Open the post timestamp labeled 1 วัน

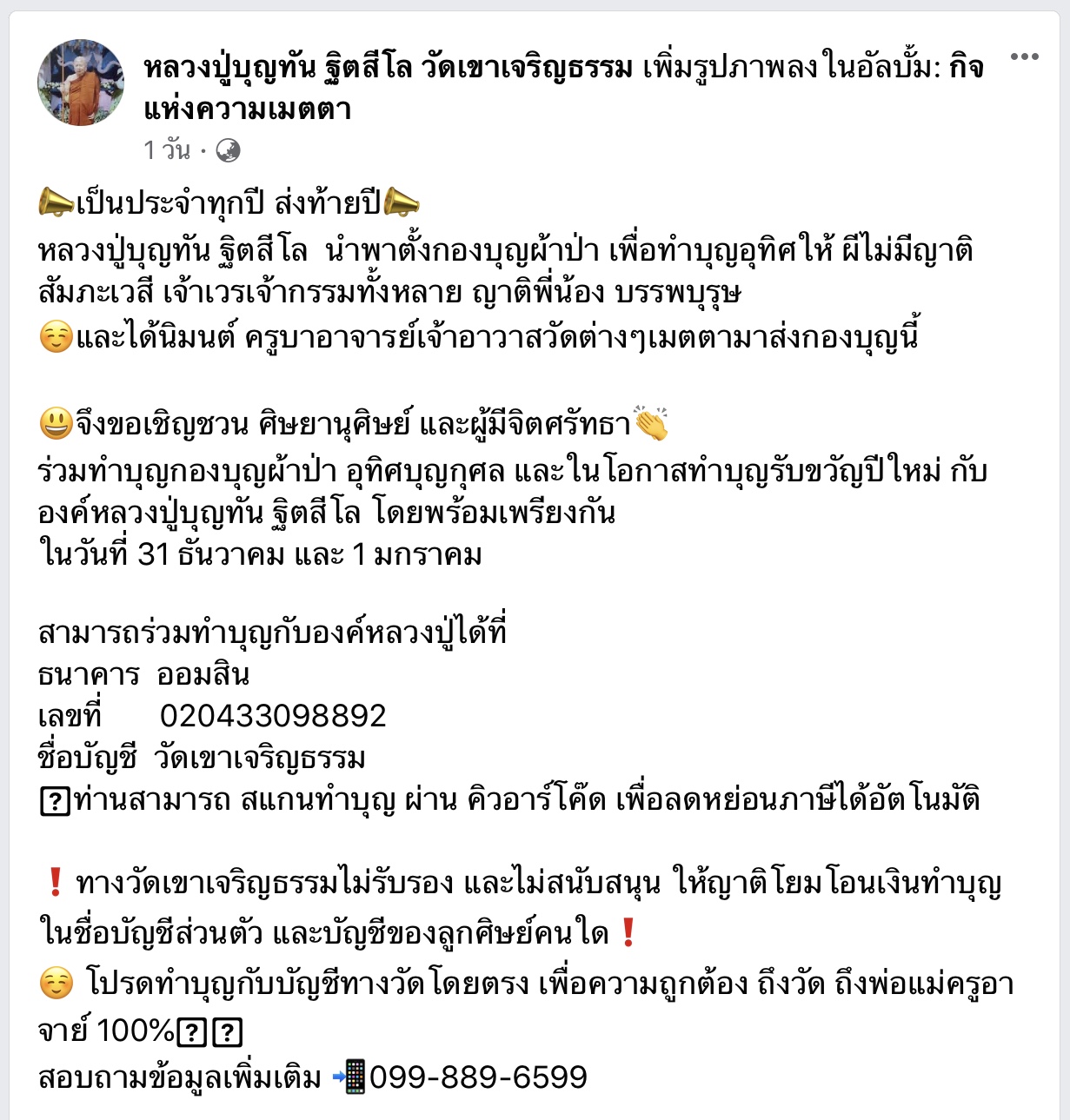[161, 149]
